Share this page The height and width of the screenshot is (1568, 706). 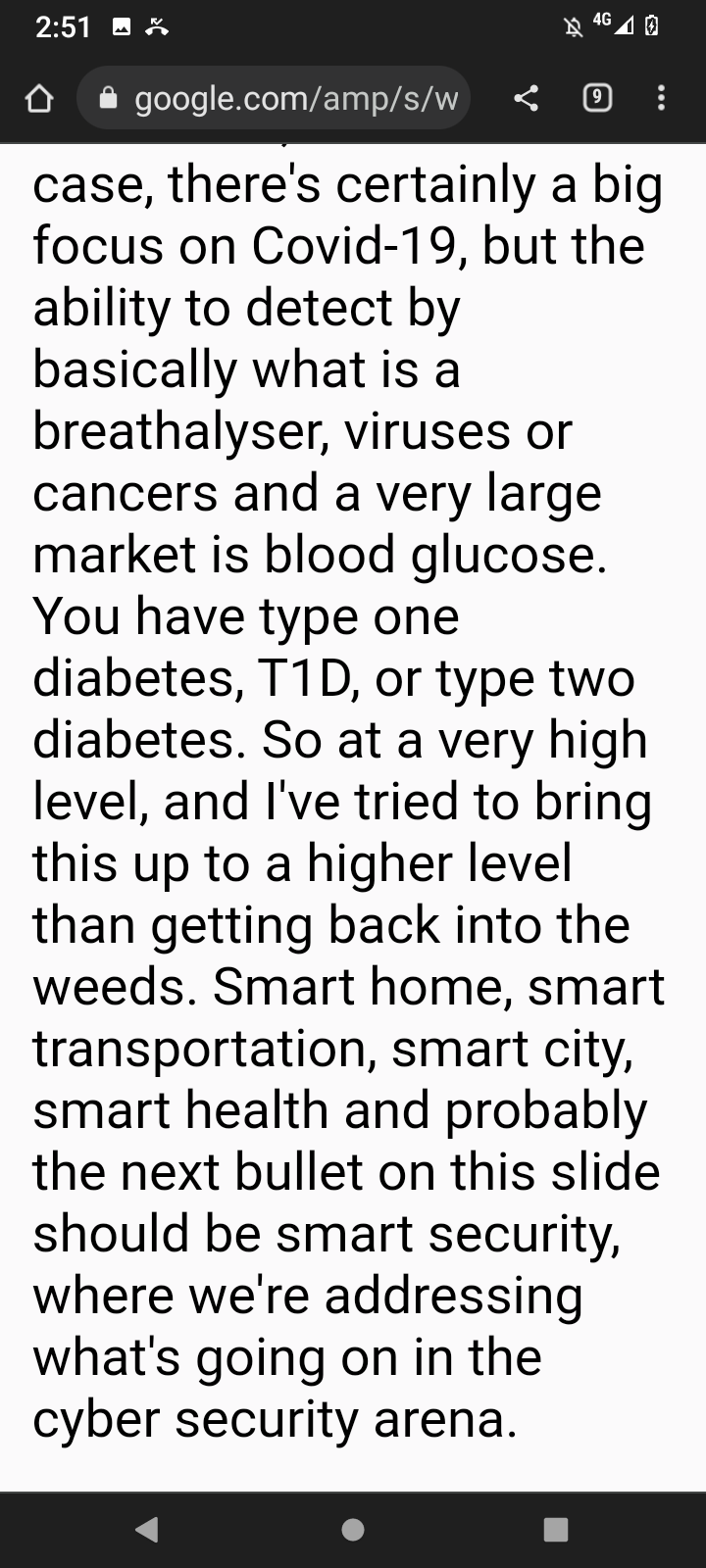pos(527,98)
